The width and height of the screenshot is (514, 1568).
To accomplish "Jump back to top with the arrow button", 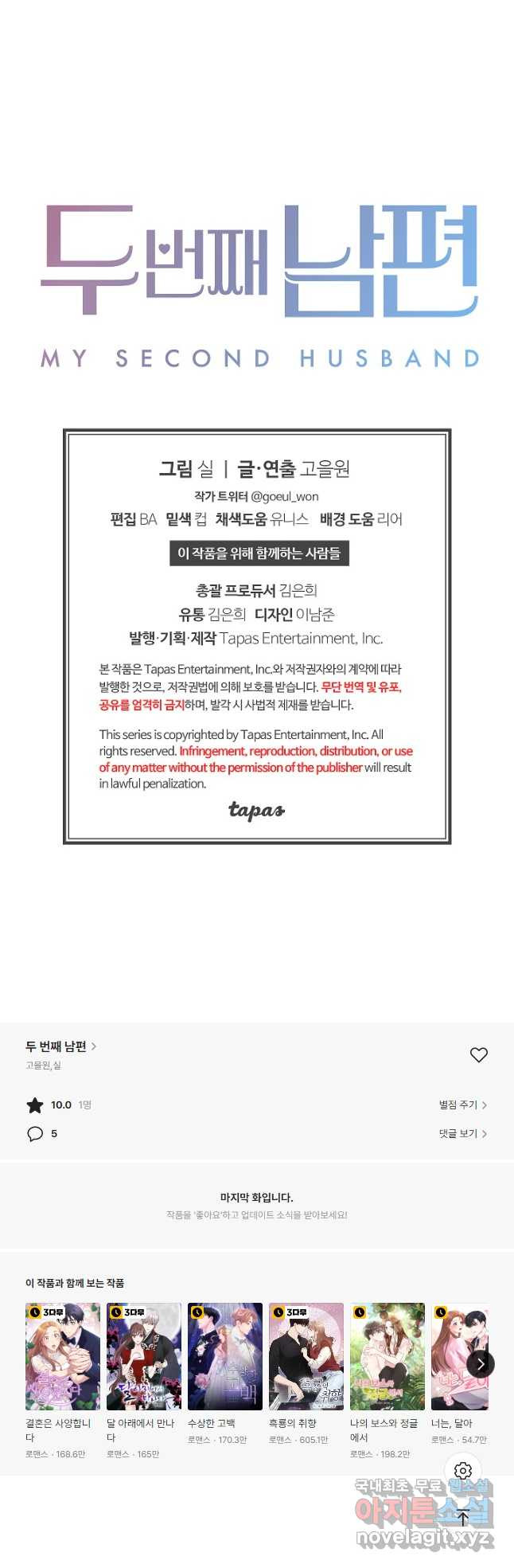I will (463, 1518).
